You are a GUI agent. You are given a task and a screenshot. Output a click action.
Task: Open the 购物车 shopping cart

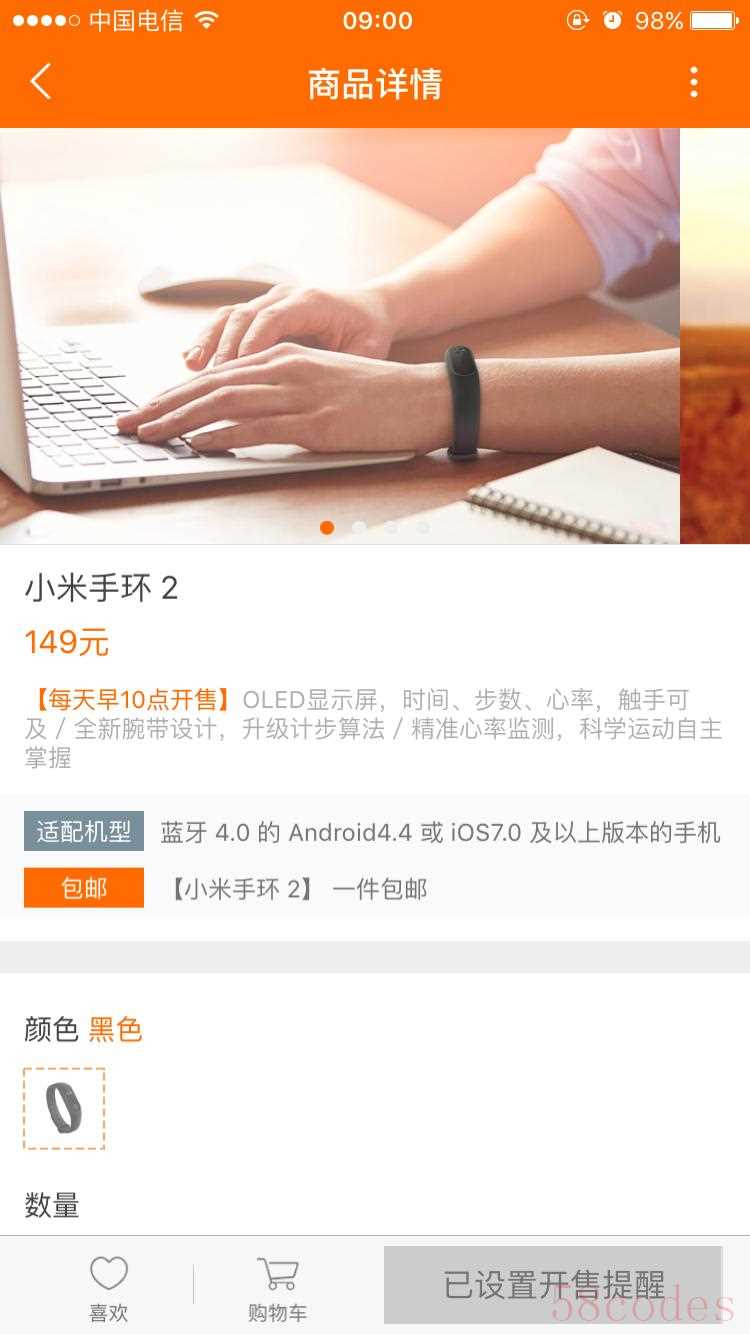click(x=277, y=1287)
